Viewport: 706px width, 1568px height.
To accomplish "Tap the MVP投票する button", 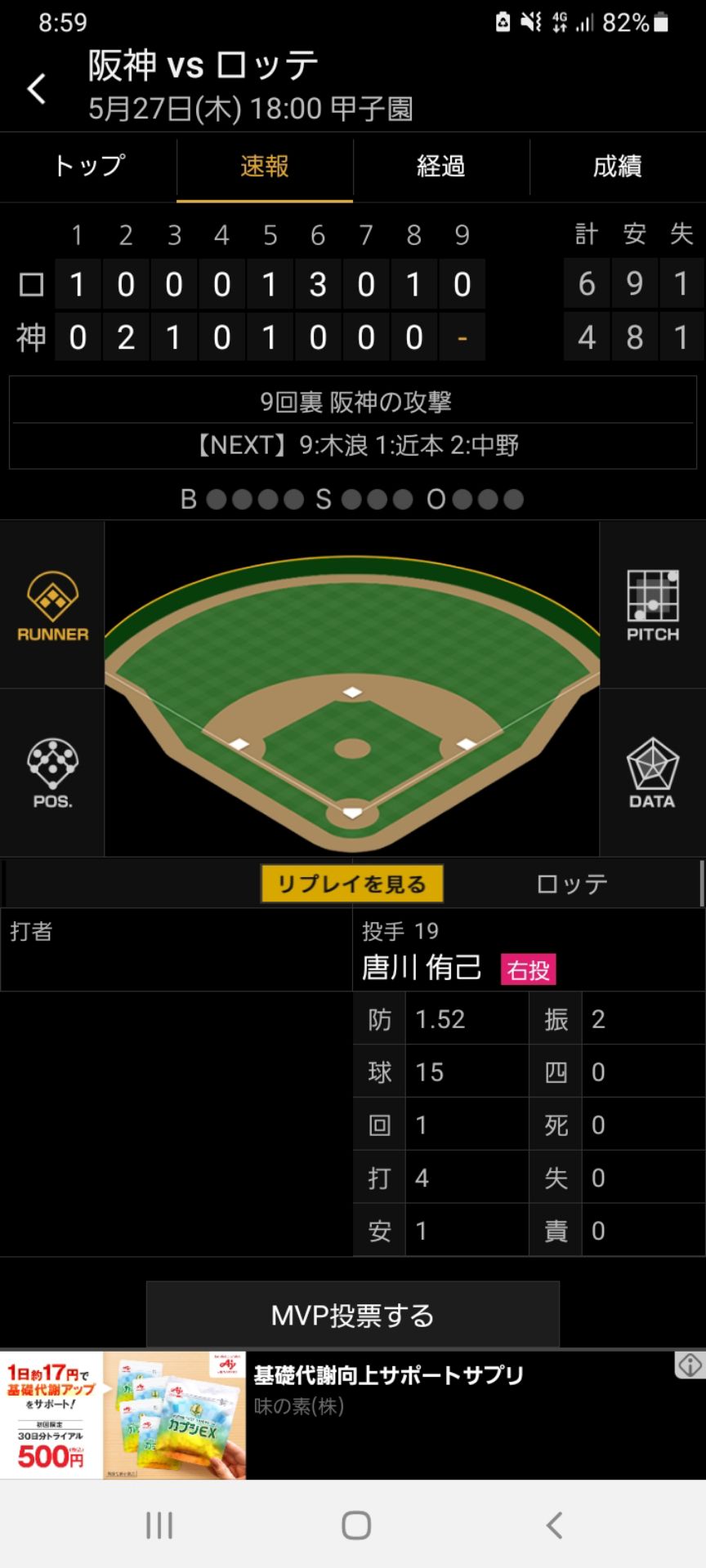I will coord(353,1315).
